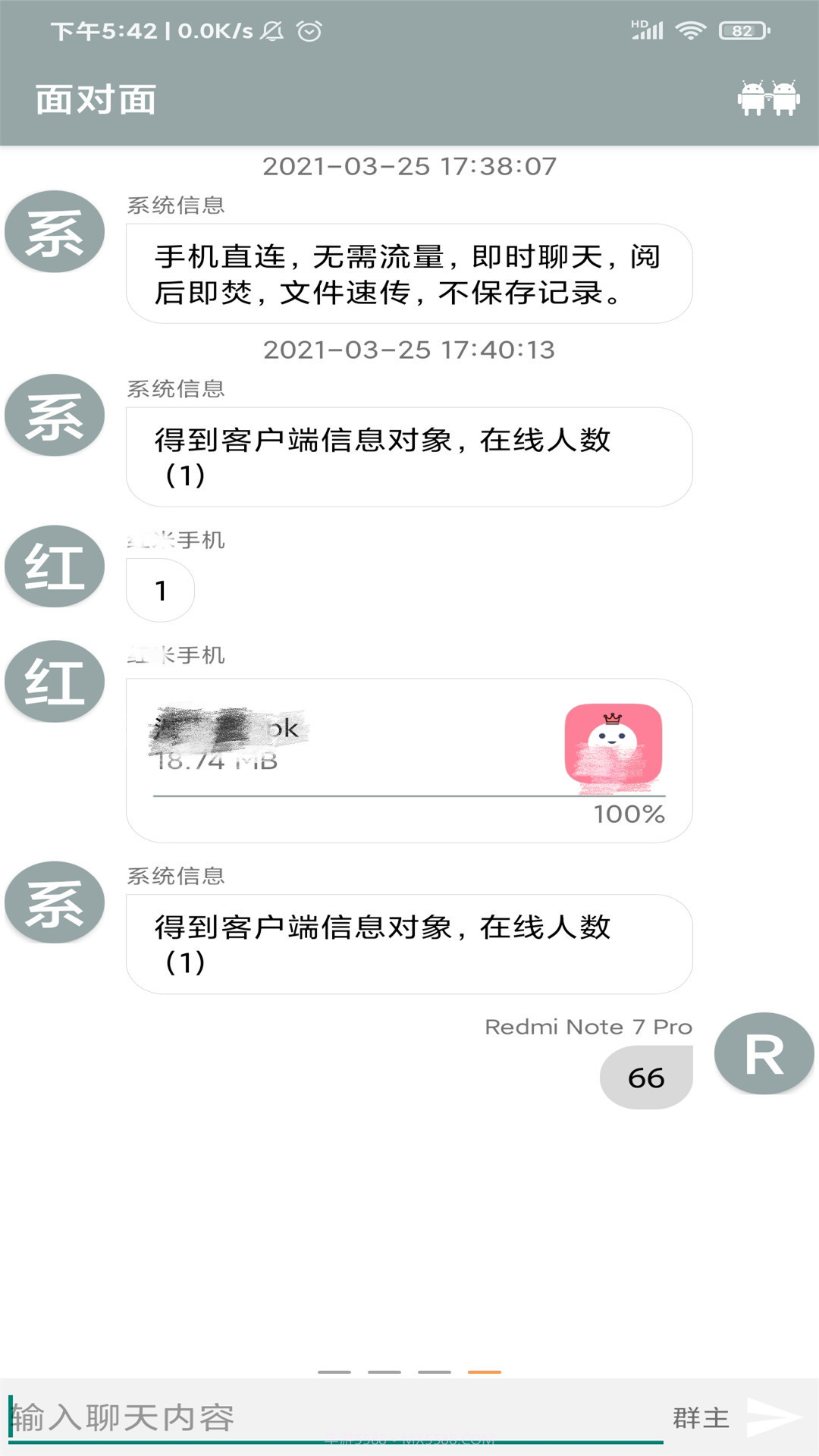Tap the dual Android connection icon

(768, 97)
